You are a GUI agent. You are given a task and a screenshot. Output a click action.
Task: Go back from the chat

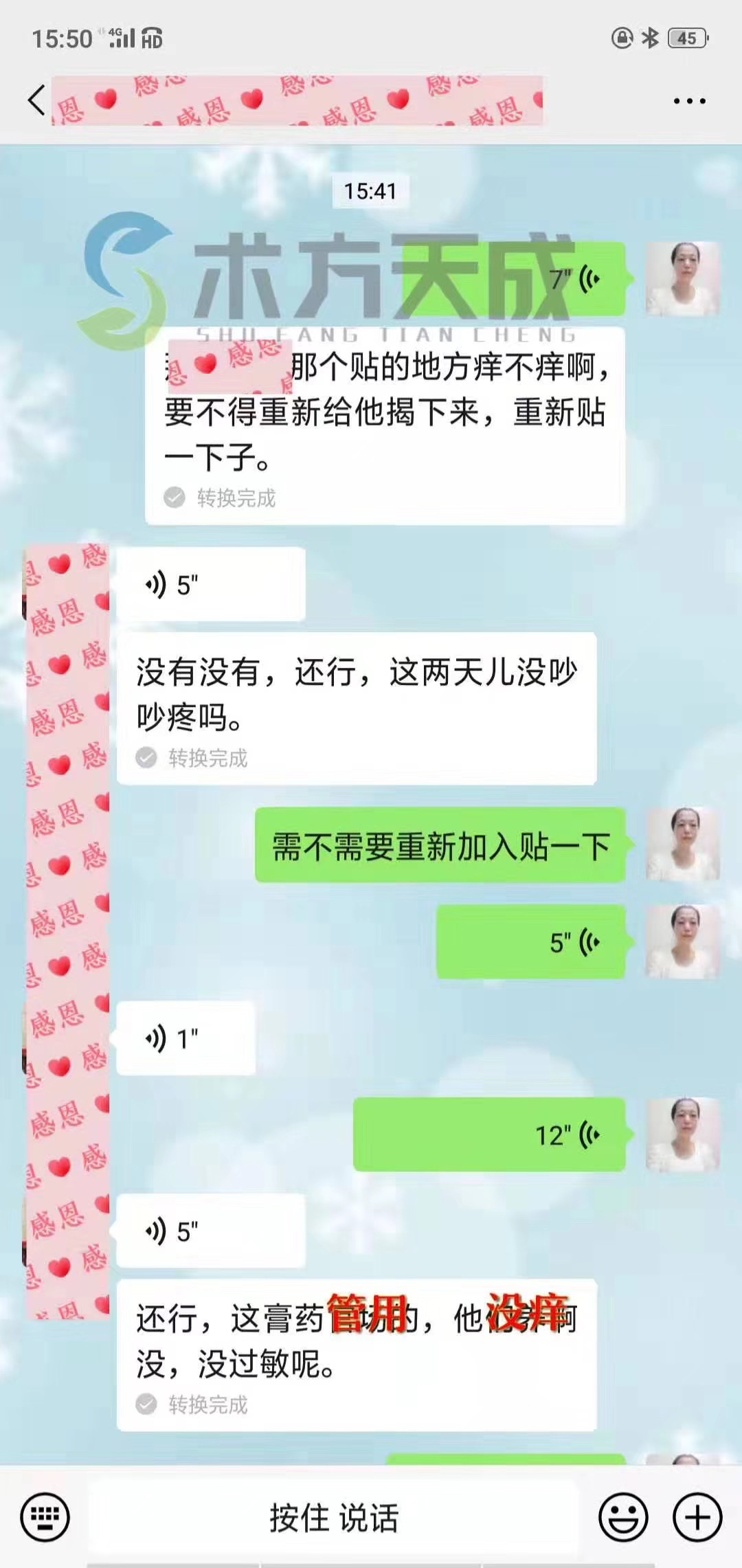36,100
